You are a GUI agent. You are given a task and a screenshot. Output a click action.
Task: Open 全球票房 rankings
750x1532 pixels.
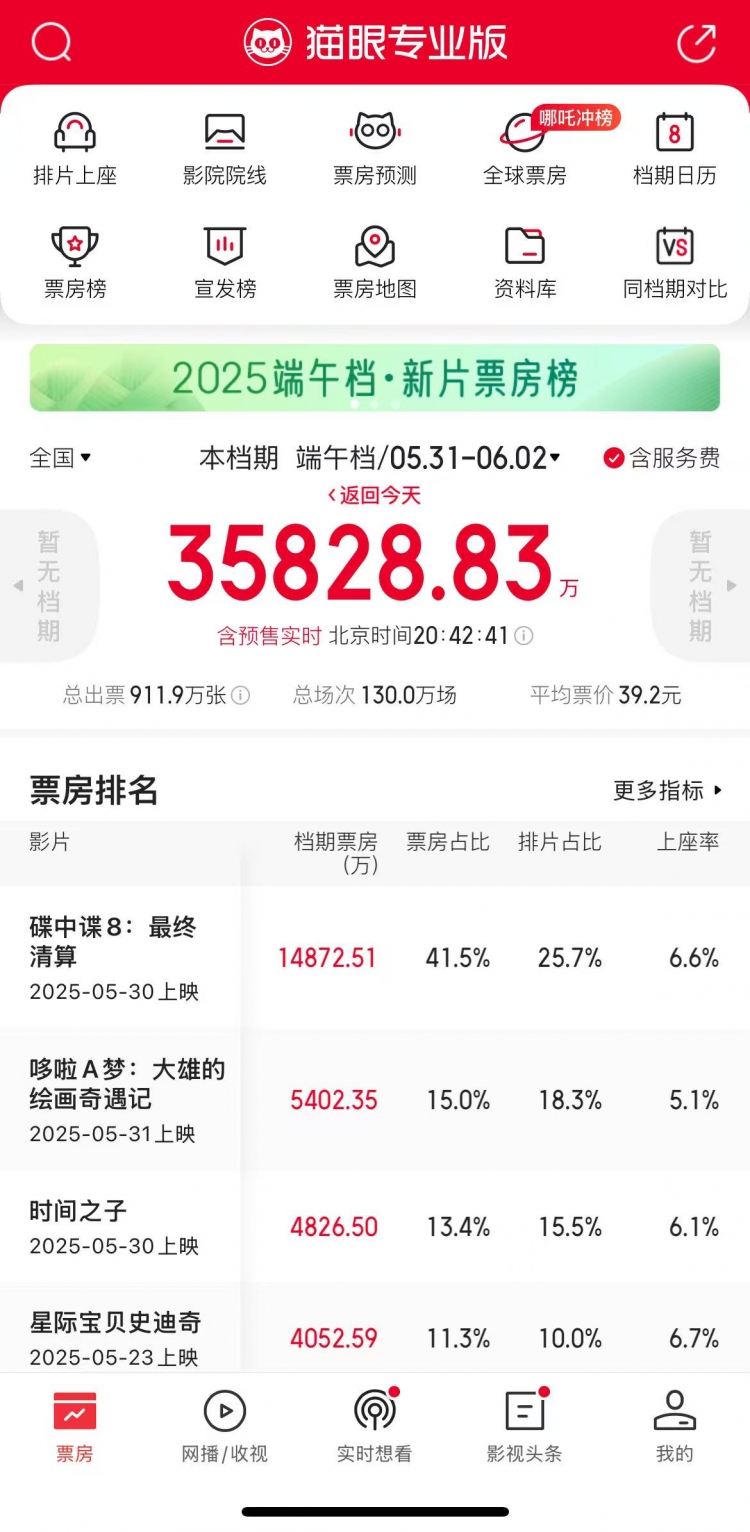[x=525, y=149]
